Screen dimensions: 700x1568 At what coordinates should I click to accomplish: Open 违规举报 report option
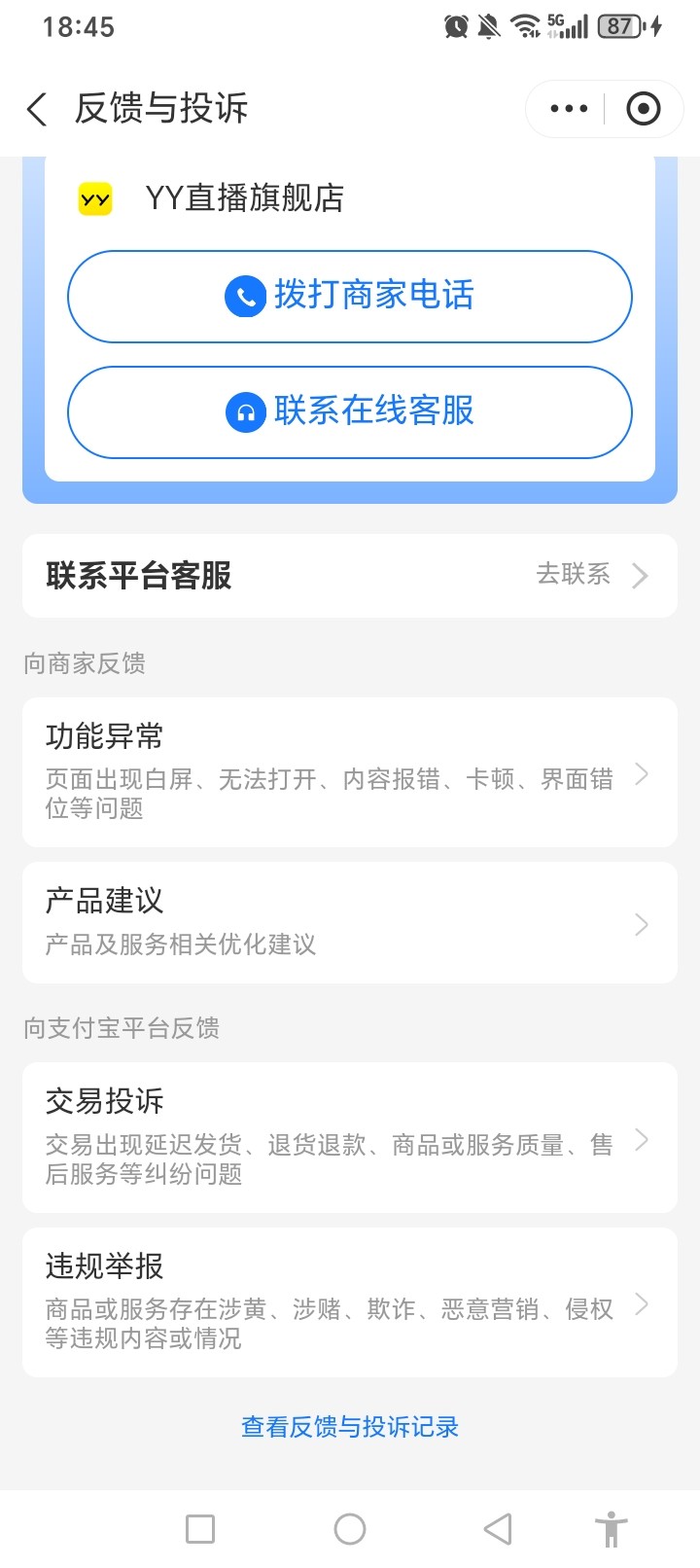coord(350,1302)
